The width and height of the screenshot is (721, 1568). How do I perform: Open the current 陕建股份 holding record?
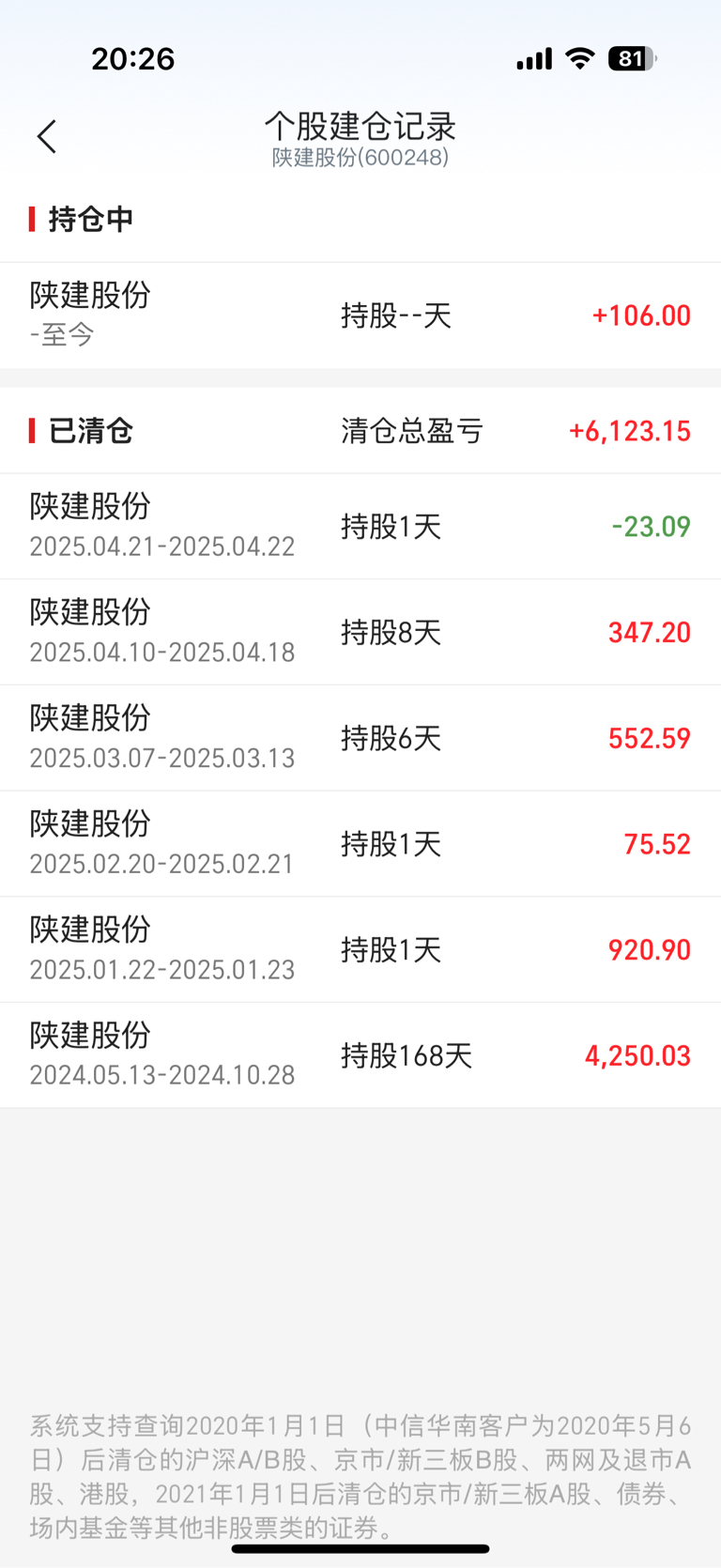tap(360, 315)
